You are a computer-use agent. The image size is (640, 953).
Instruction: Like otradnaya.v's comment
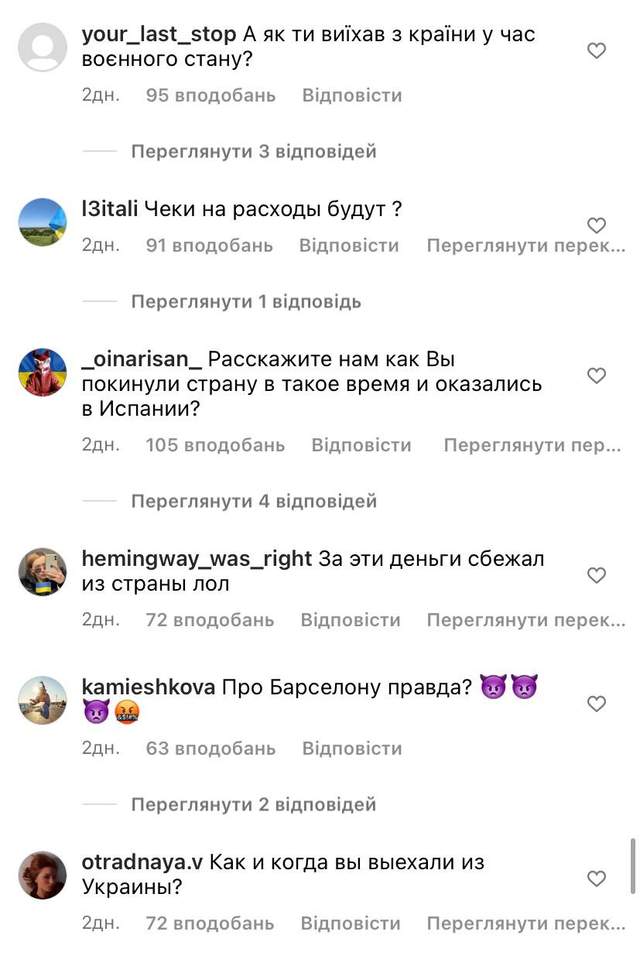tap(596, 879)
